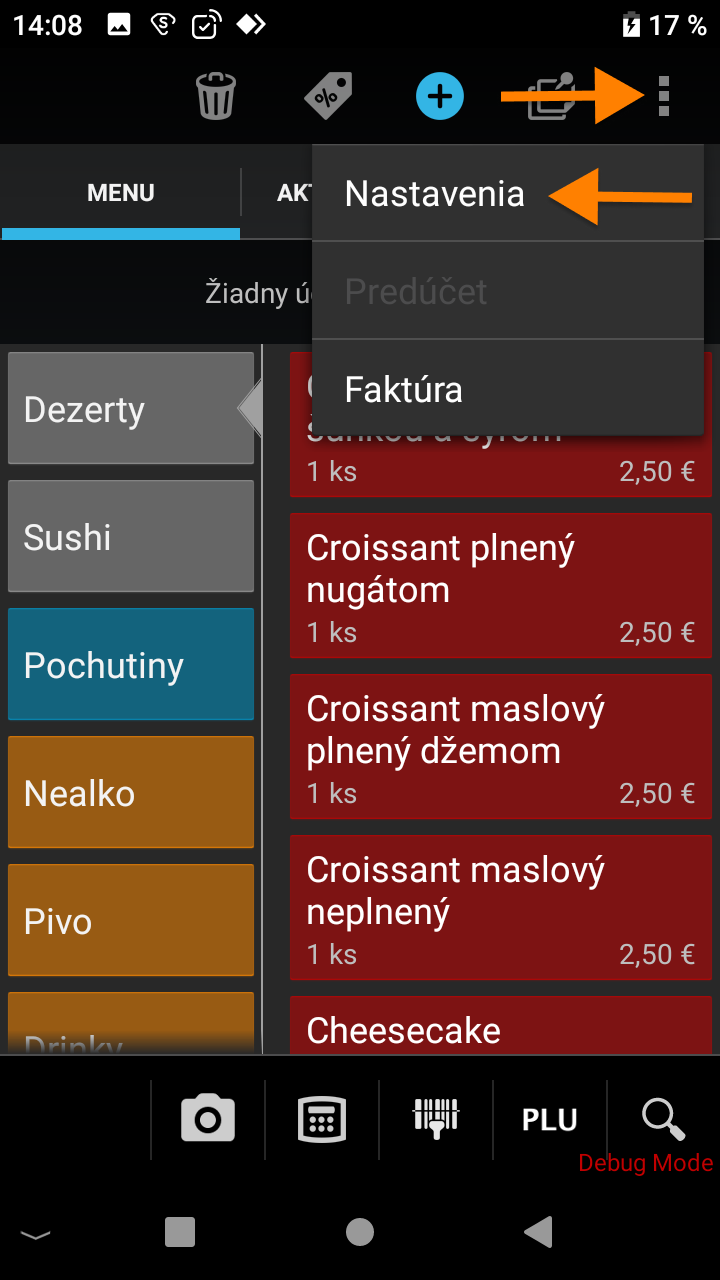The image size is (720, 1280).
Task: Tap the blue plus button
Action: coord(440,97)
